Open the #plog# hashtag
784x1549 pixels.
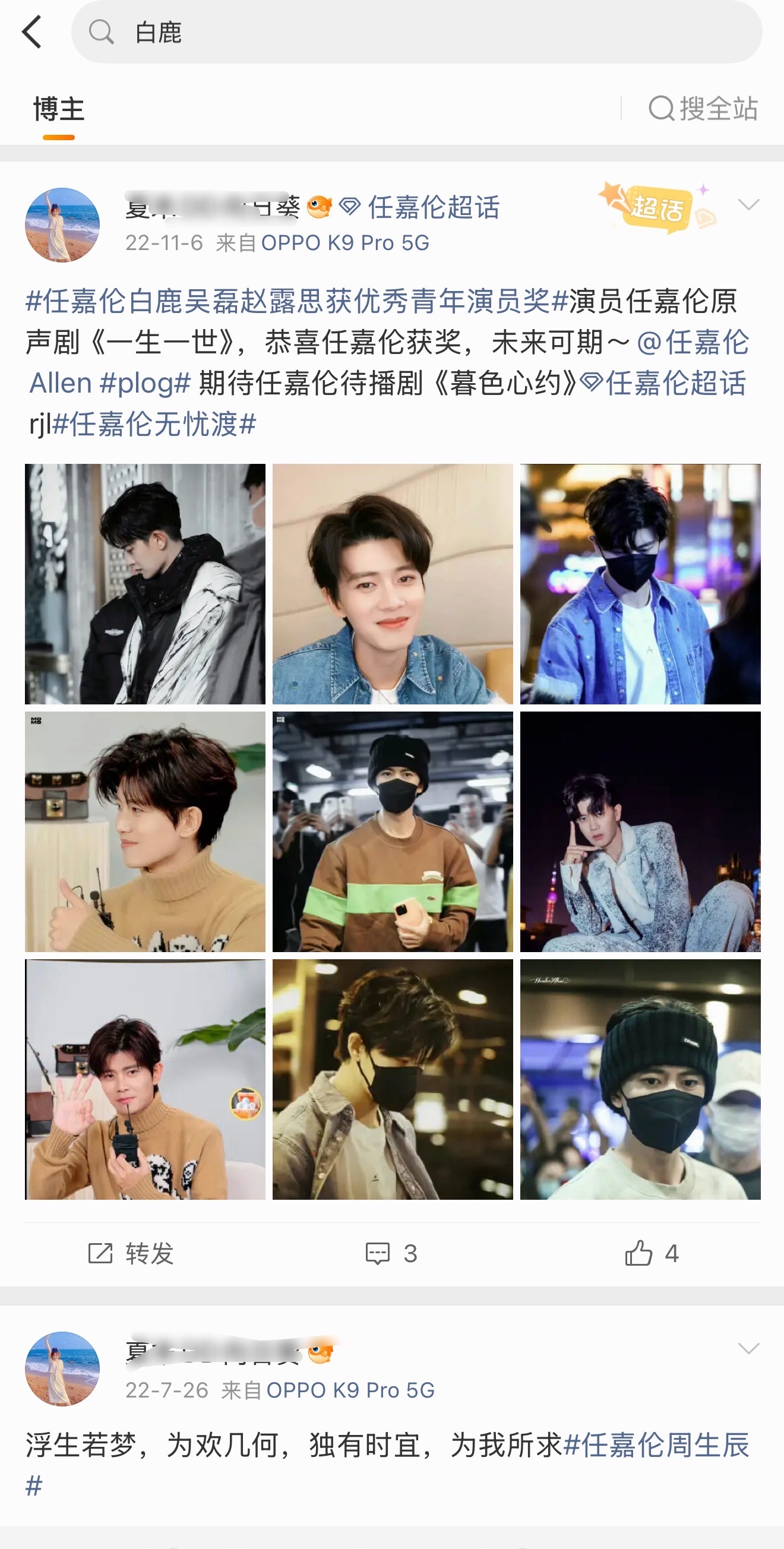pos(144,383)
